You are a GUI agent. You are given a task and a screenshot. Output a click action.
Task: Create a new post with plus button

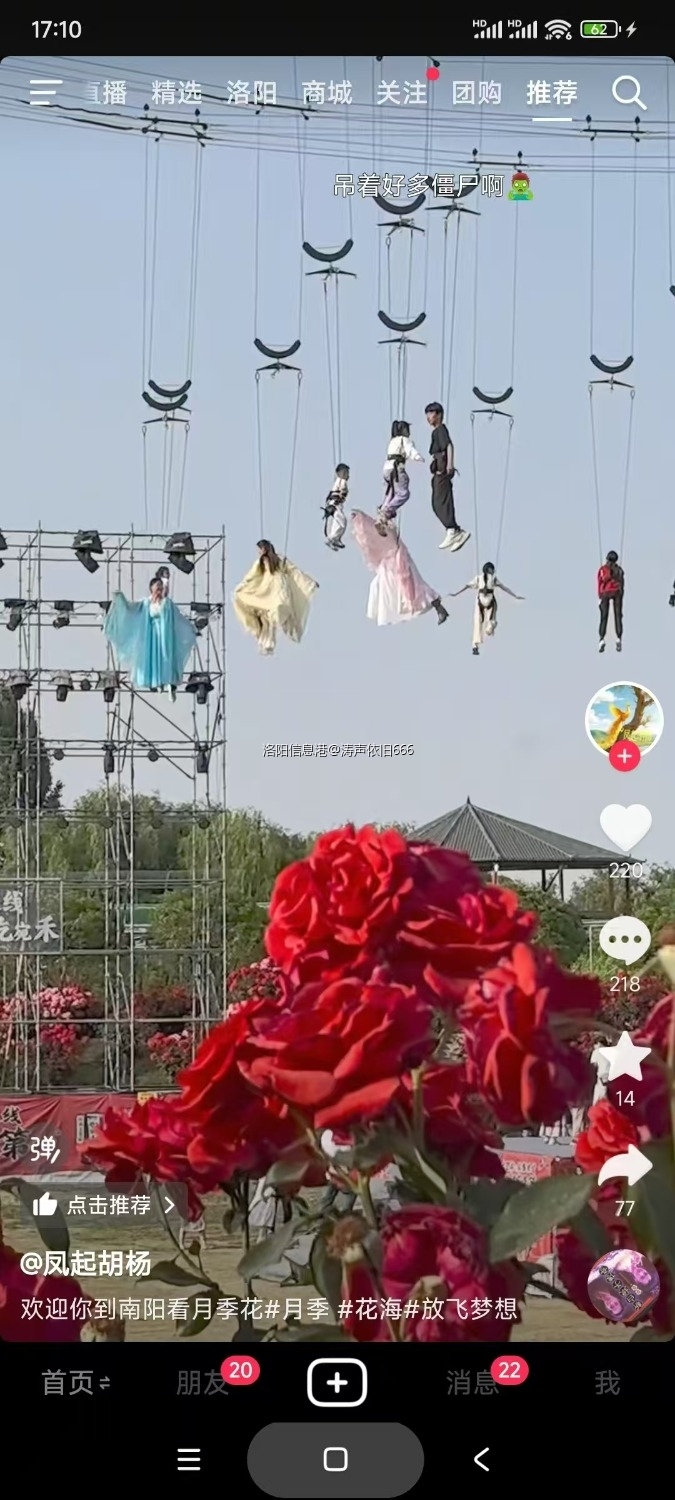(x=337, y=1383)
